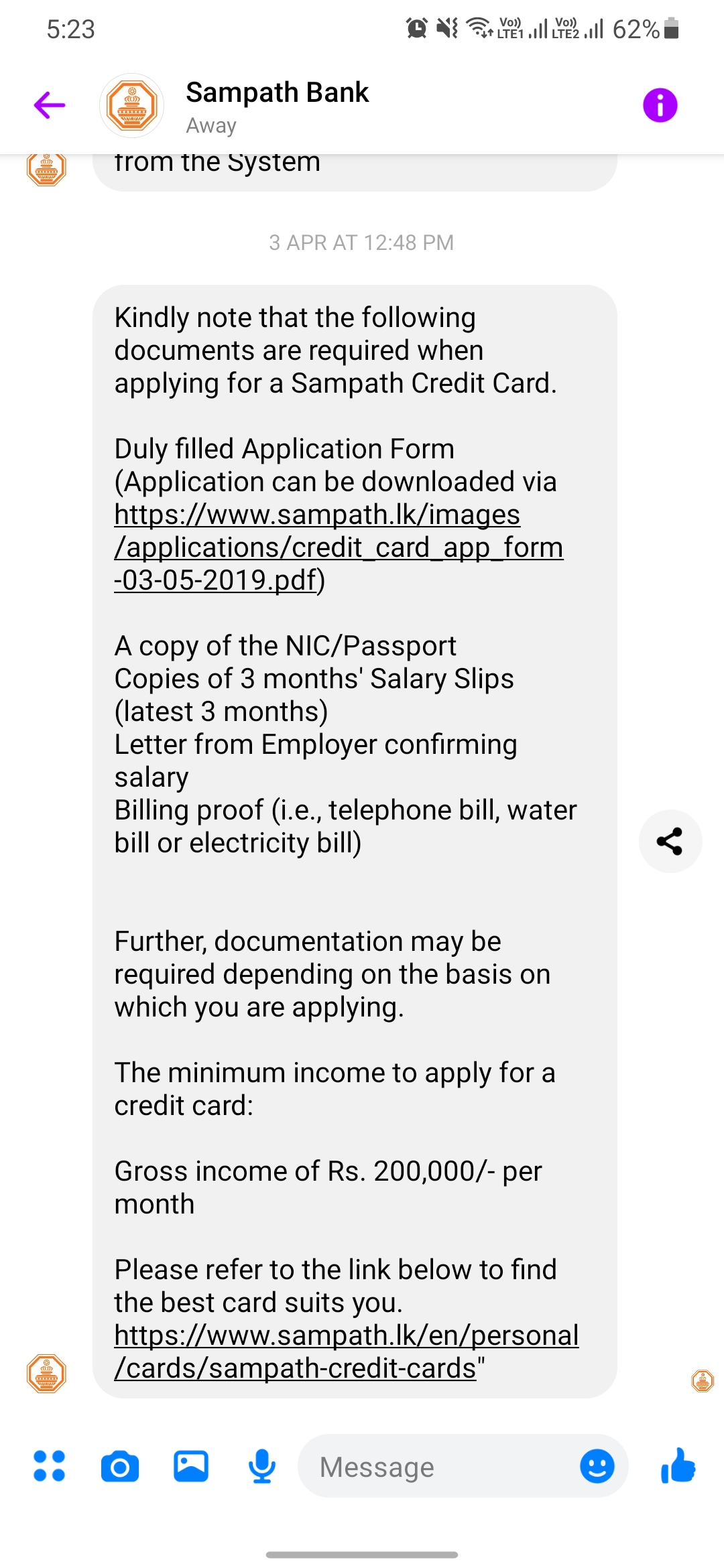
Task: Go back using the purple arrow
Action: 50,105
